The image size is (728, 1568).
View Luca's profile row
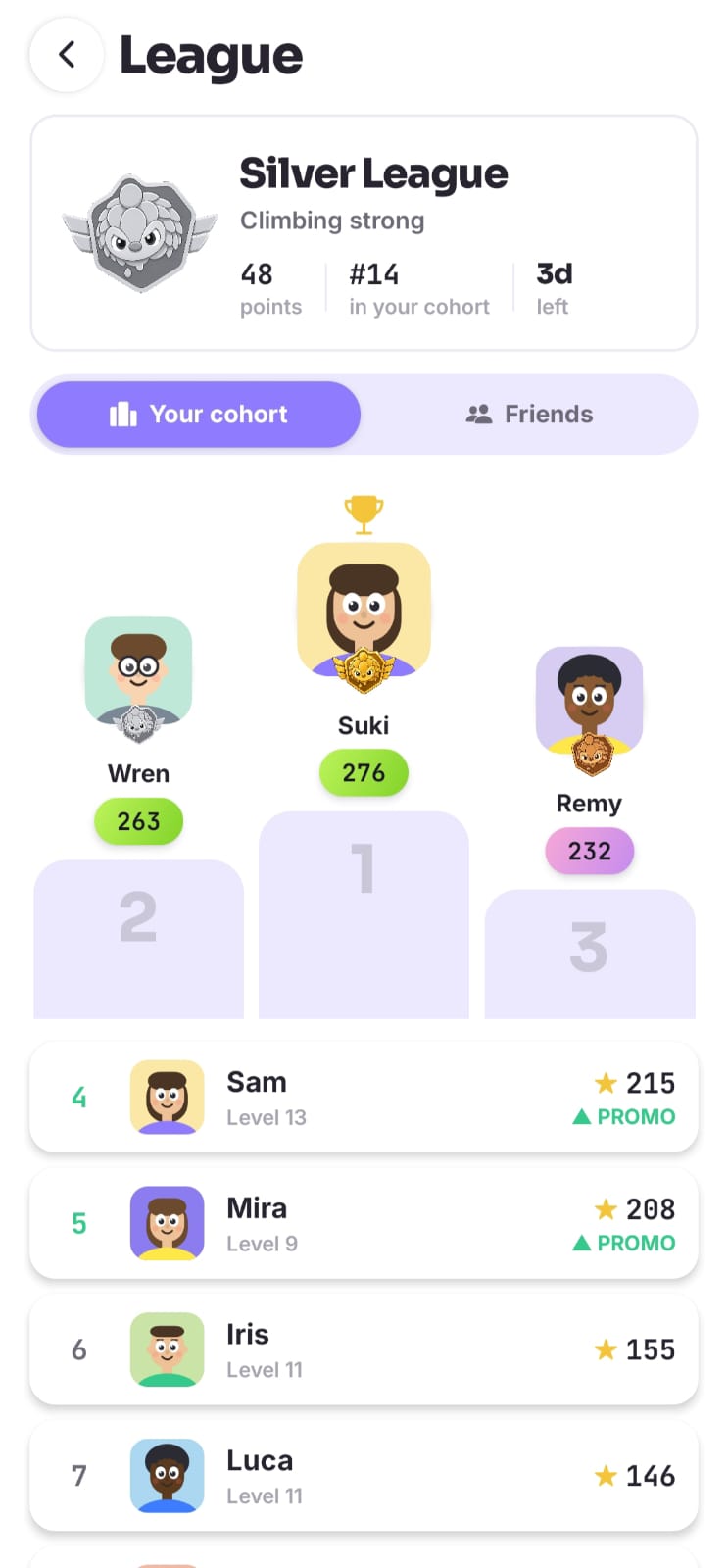[x=364, y=1476]
